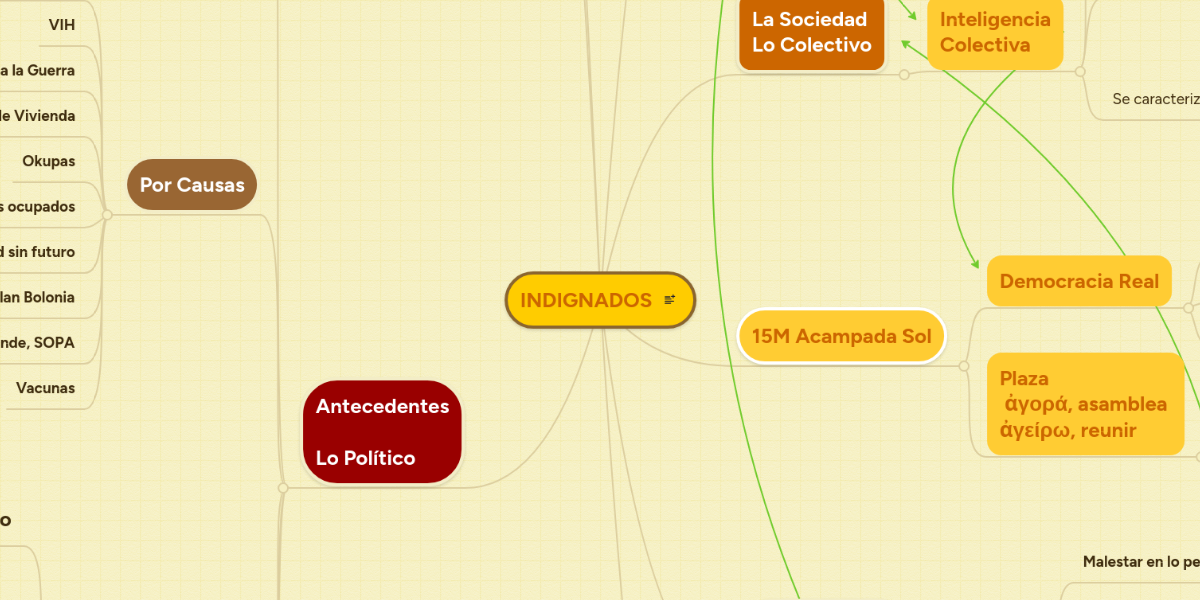Select the Inteligencia Colectiva node
The width and height of the screenshot is (1200, 600).
pyautogui.click(x=994, y=32)
